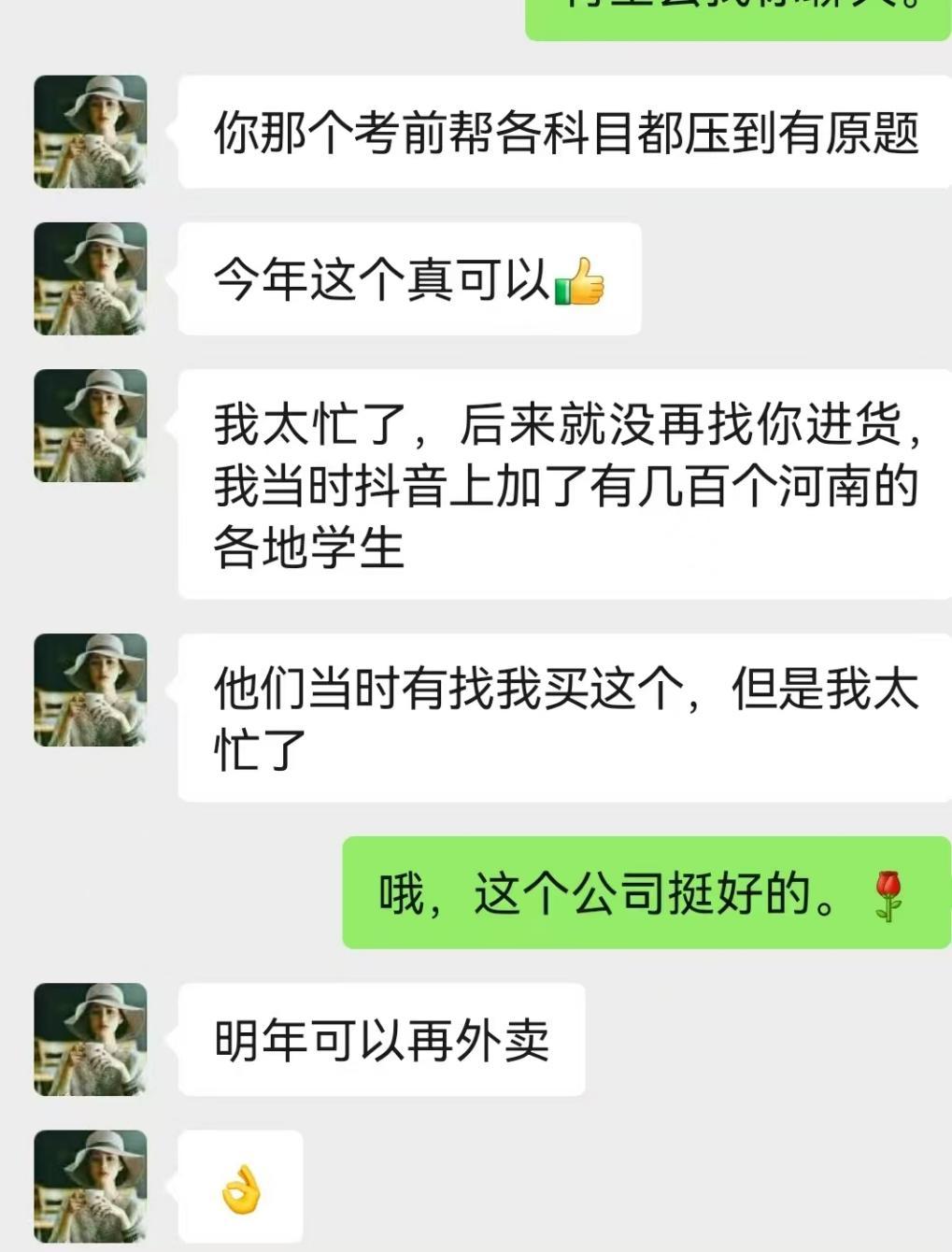
Task: Tap the avatar next to '明年可以再外卖'
Action: point(91,1039)
